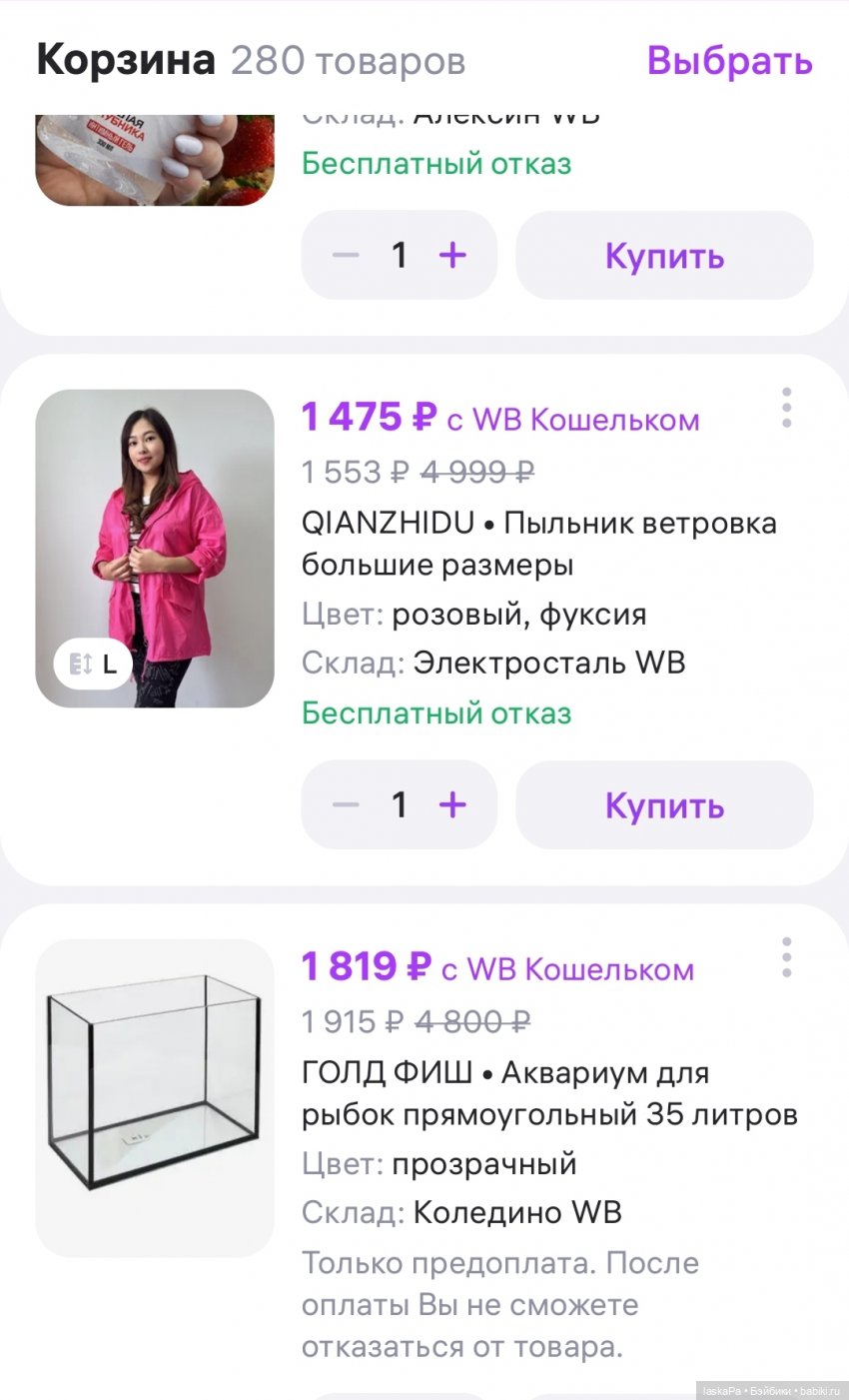Tap Выбрать to select cart items
This screenshot has width=849, height=1400.
click(729, 61)
